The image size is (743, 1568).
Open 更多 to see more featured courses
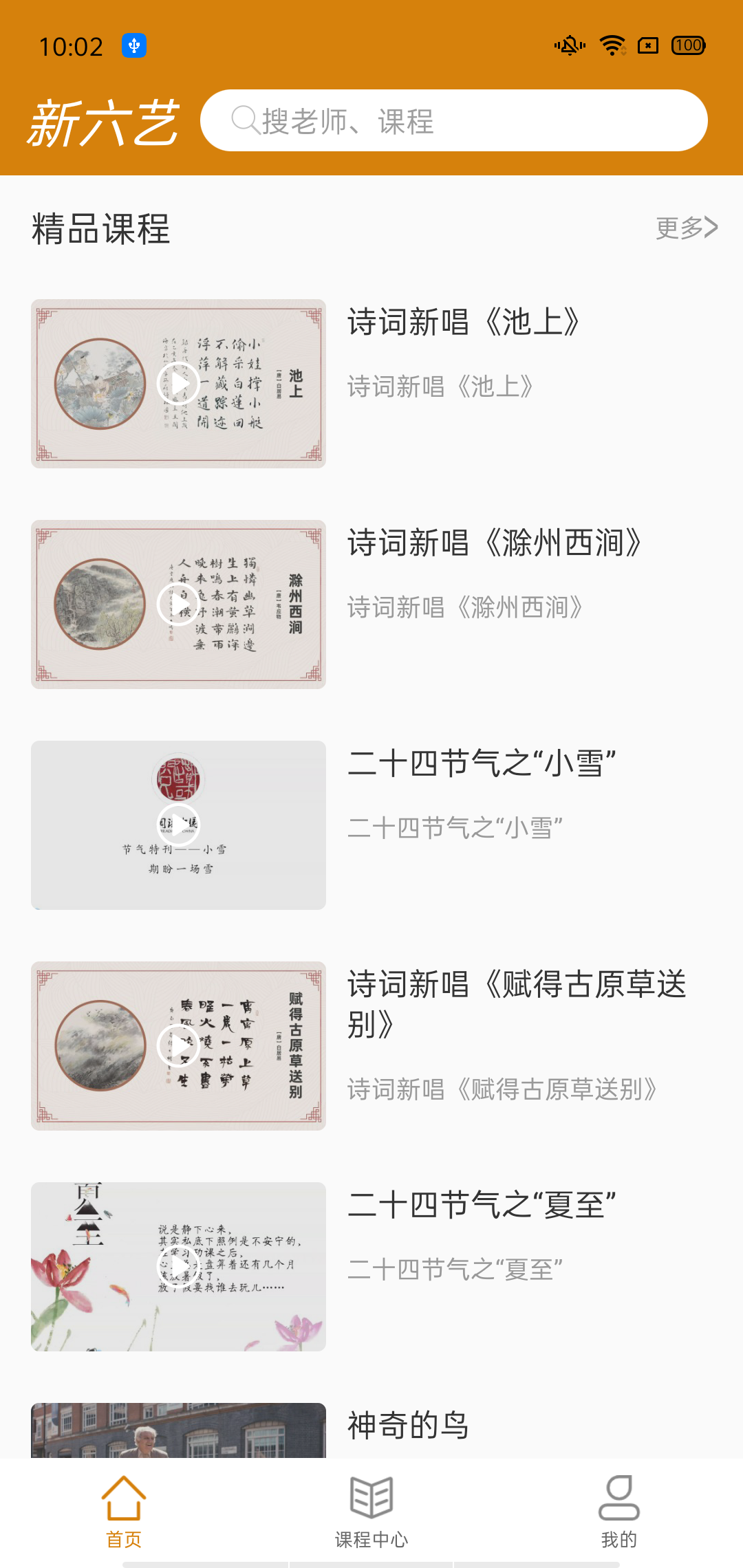click(686, 228)
